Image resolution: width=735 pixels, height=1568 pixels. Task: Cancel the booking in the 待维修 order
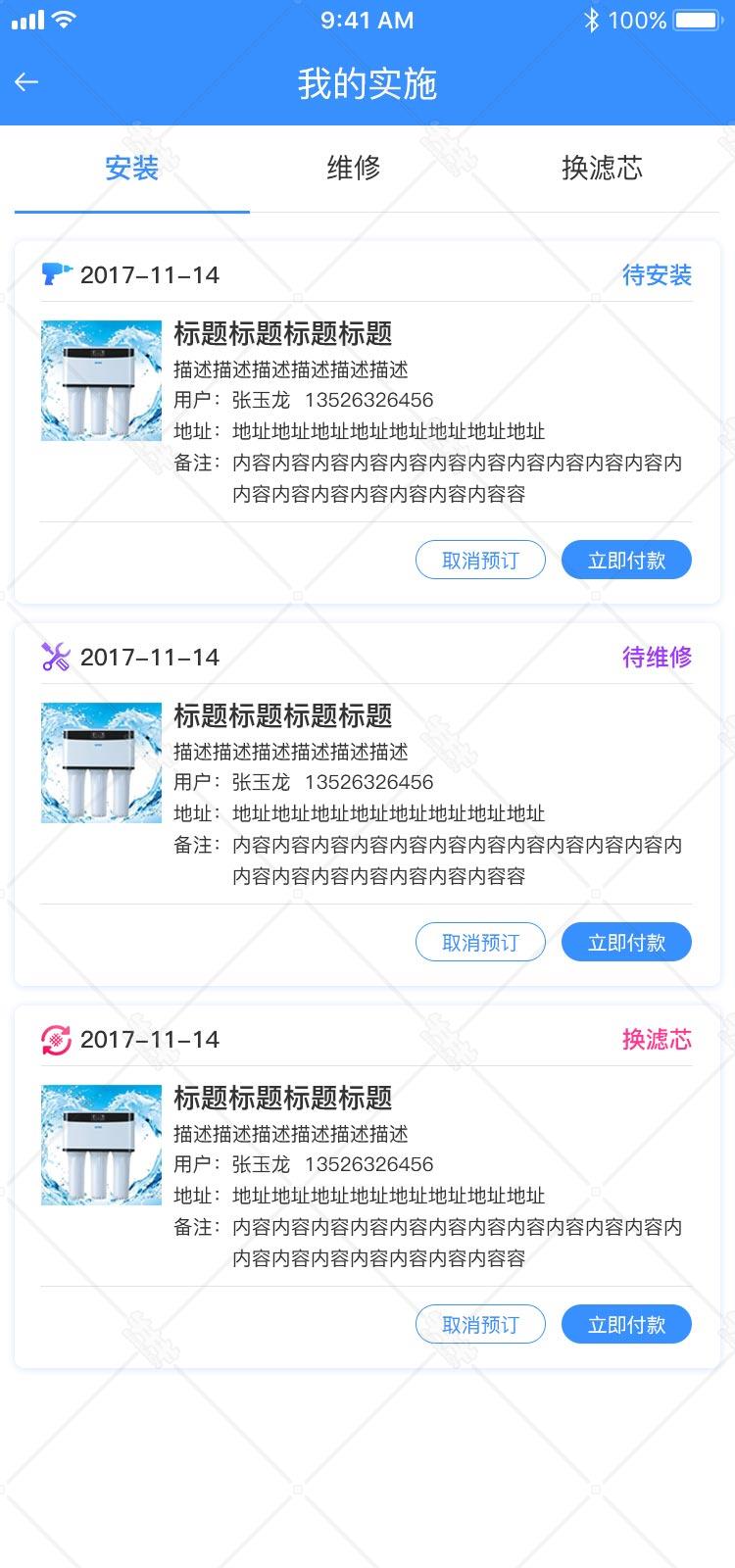click(480, 942)
